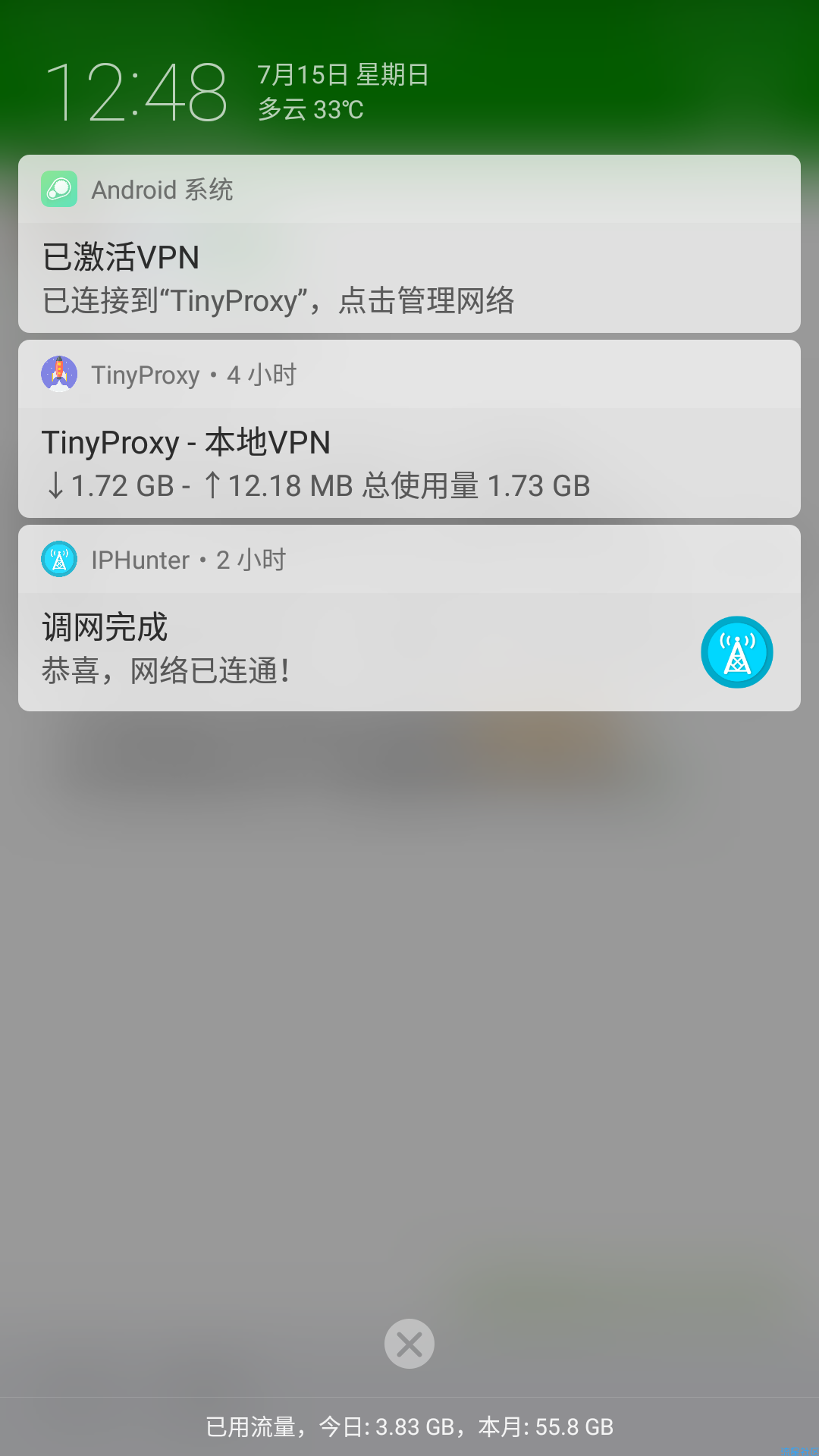Clear all notifications with the X button
This screenshot has width=819, height=1456.
(x=409, y=1344)
